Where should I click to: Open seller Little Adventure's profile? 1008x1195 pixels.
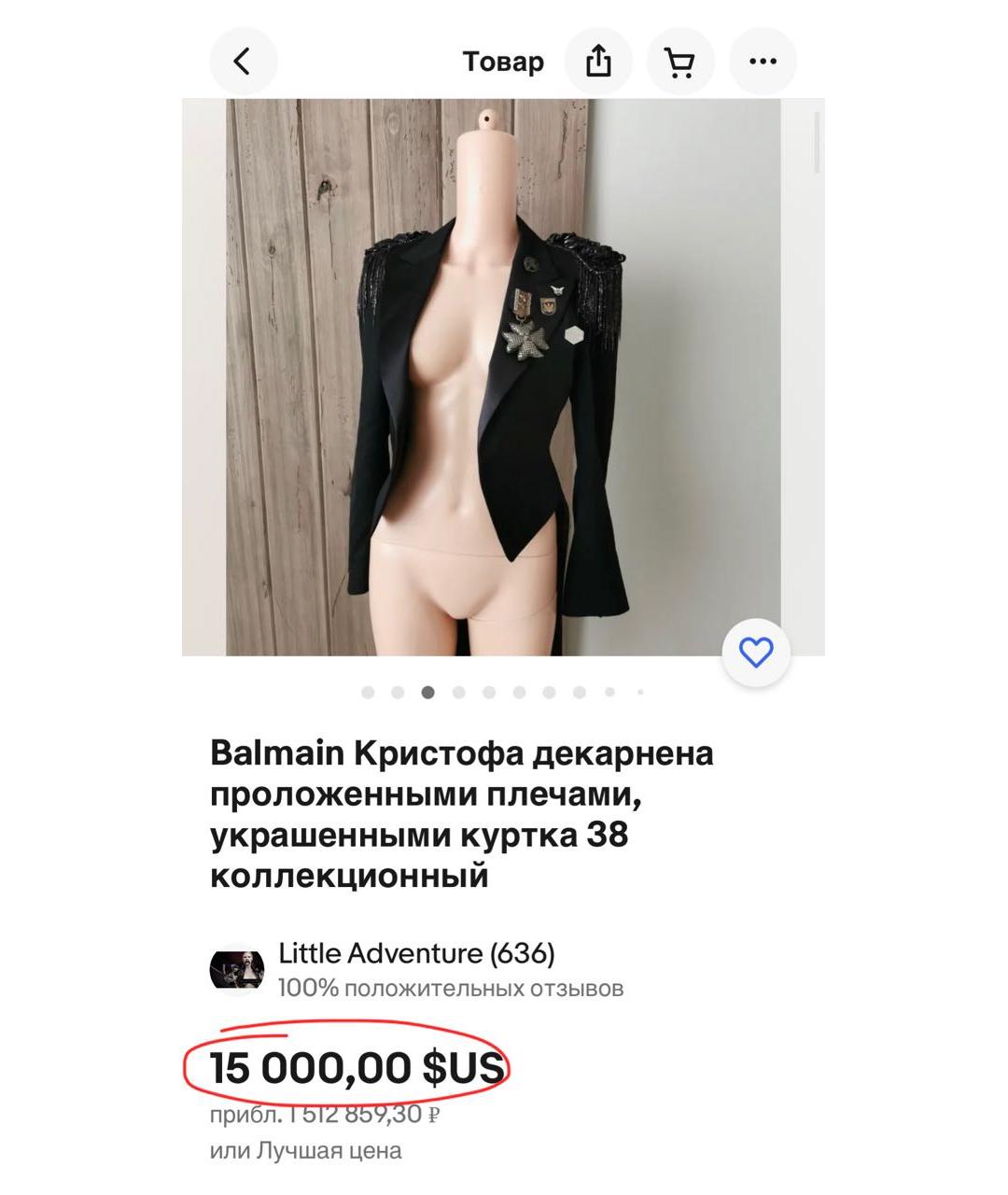pyautogui.click(x=416, y=954)
